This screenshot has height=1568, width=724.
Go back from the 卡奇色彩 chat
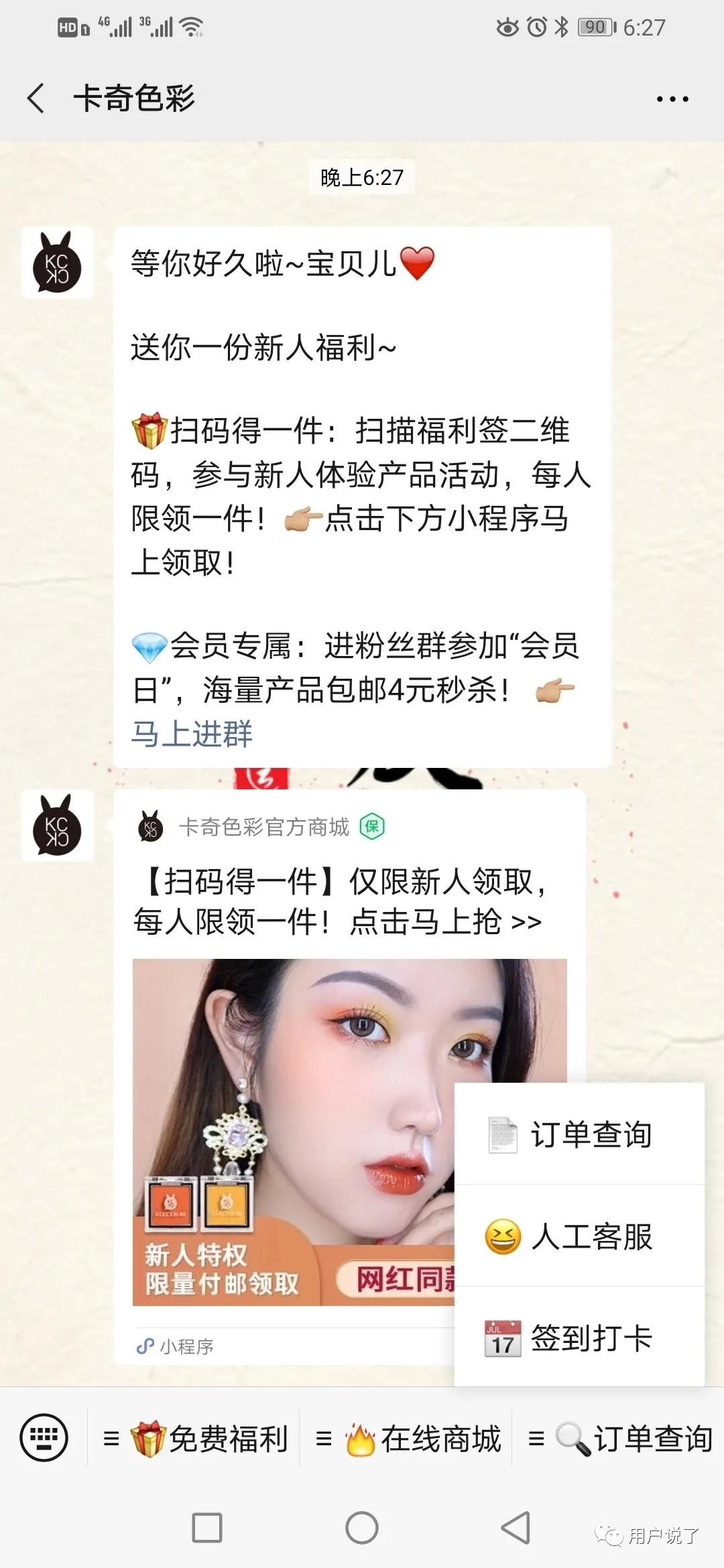pos(36,99)
